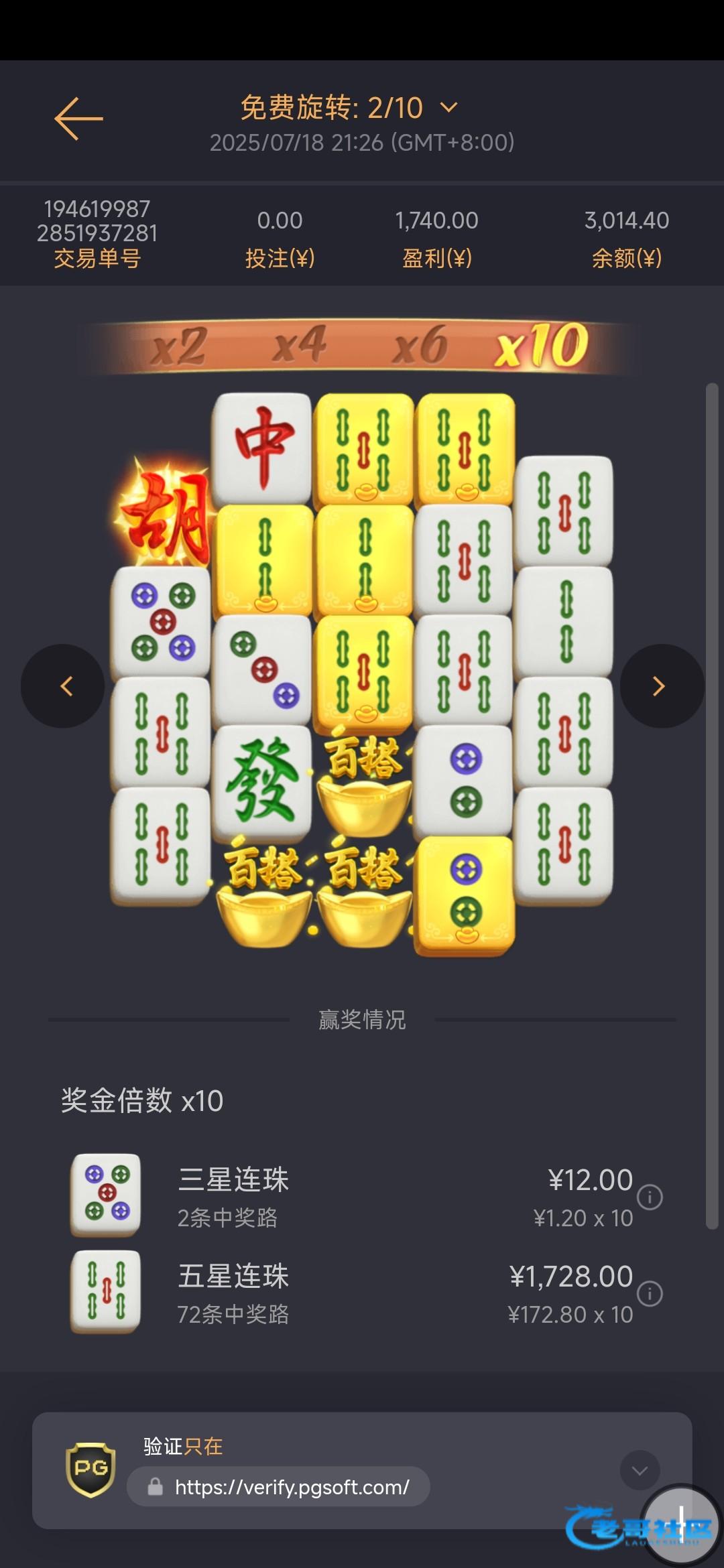Expand the 免费旋转 2/10 dropdown
This screenshot has width=724, height=1568.
click(x=448, y=107)
